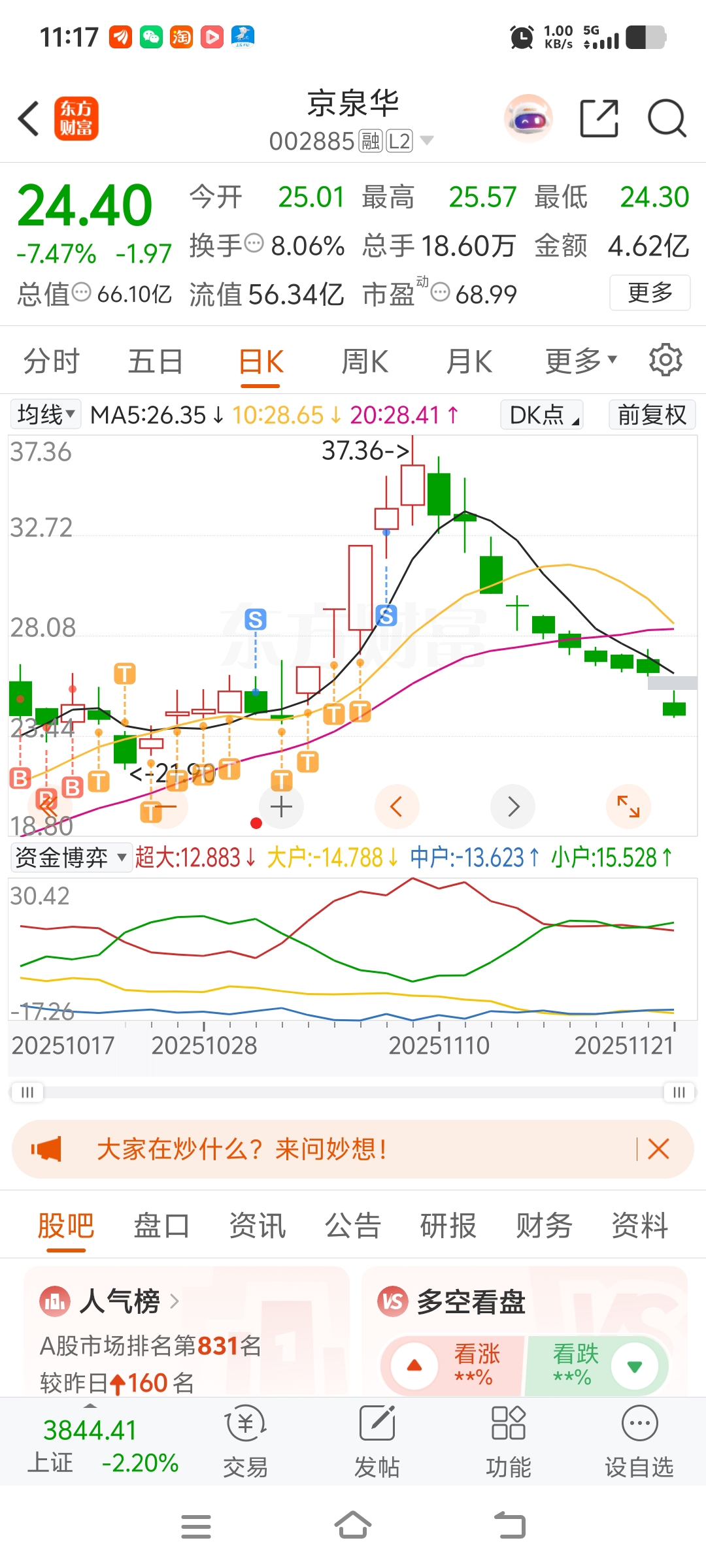706x1568 pixels.
Task: Expand chart to full screen
Action: pos(628,807)
